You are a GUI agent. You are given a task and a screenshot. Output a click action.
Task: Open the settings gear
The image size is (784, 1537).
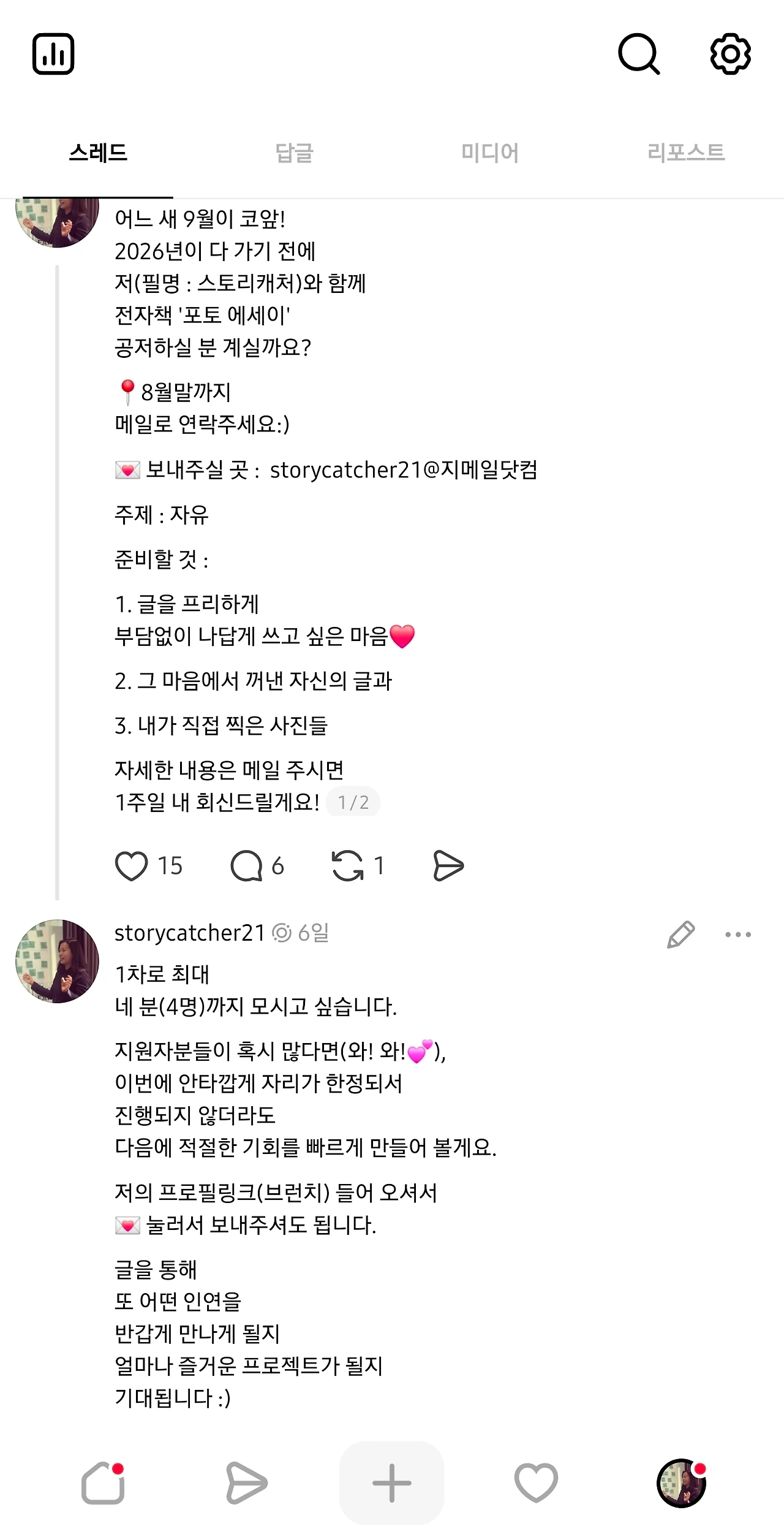(731, 54)
